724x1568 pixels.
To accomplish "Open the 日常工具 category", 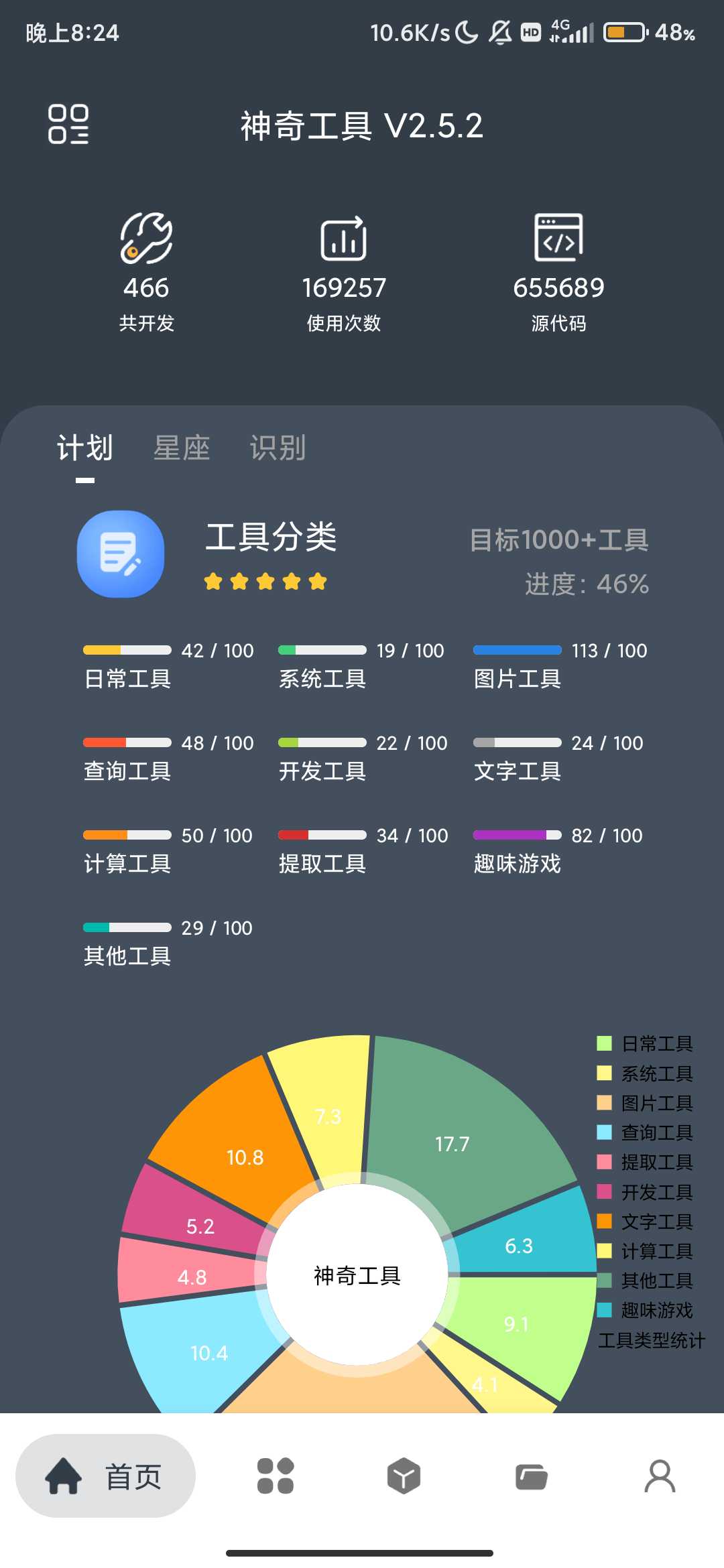I will tap(127, 678).
